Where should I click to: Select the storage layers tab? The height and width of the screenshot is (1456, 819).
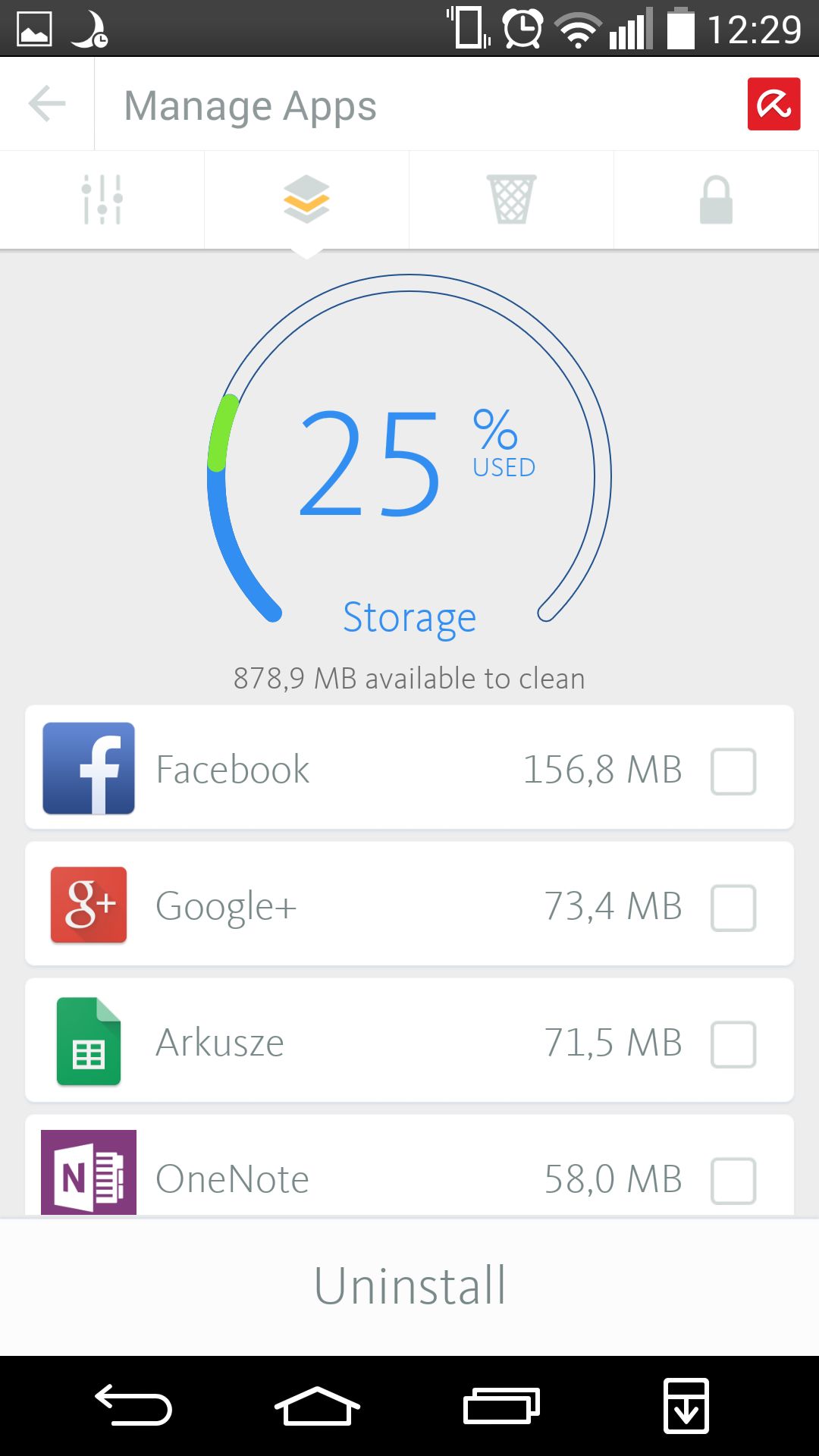tap(306, 199)
